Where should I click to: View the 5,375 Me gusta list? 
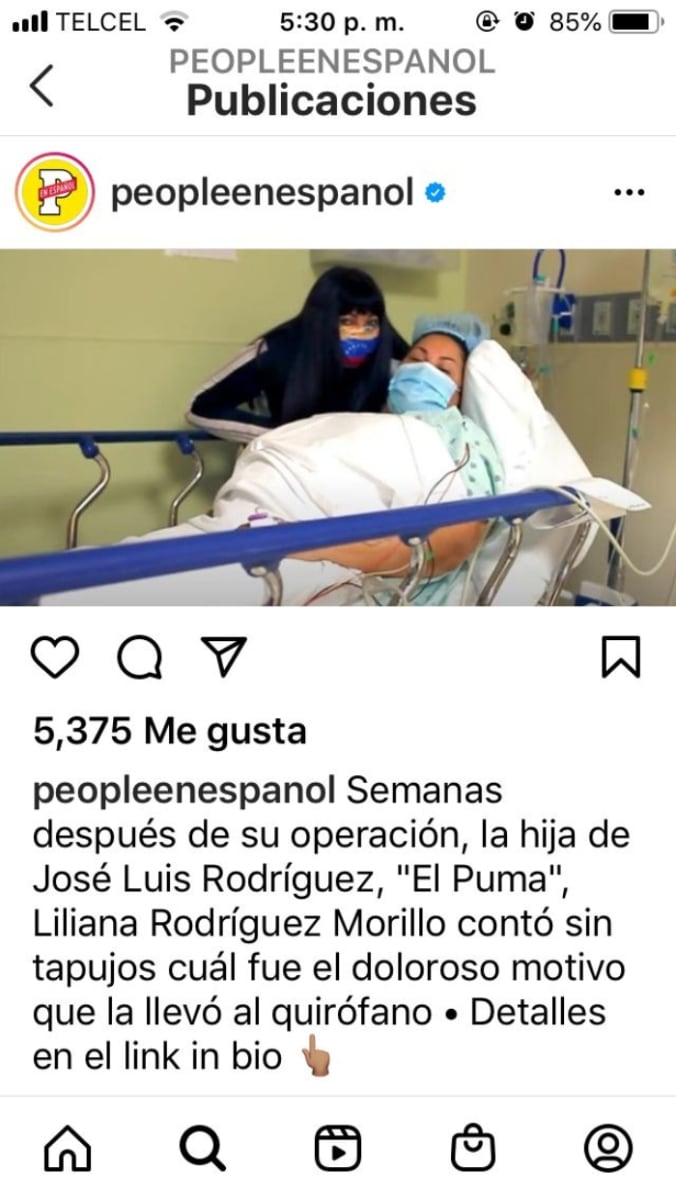click(x=170, y=732)
